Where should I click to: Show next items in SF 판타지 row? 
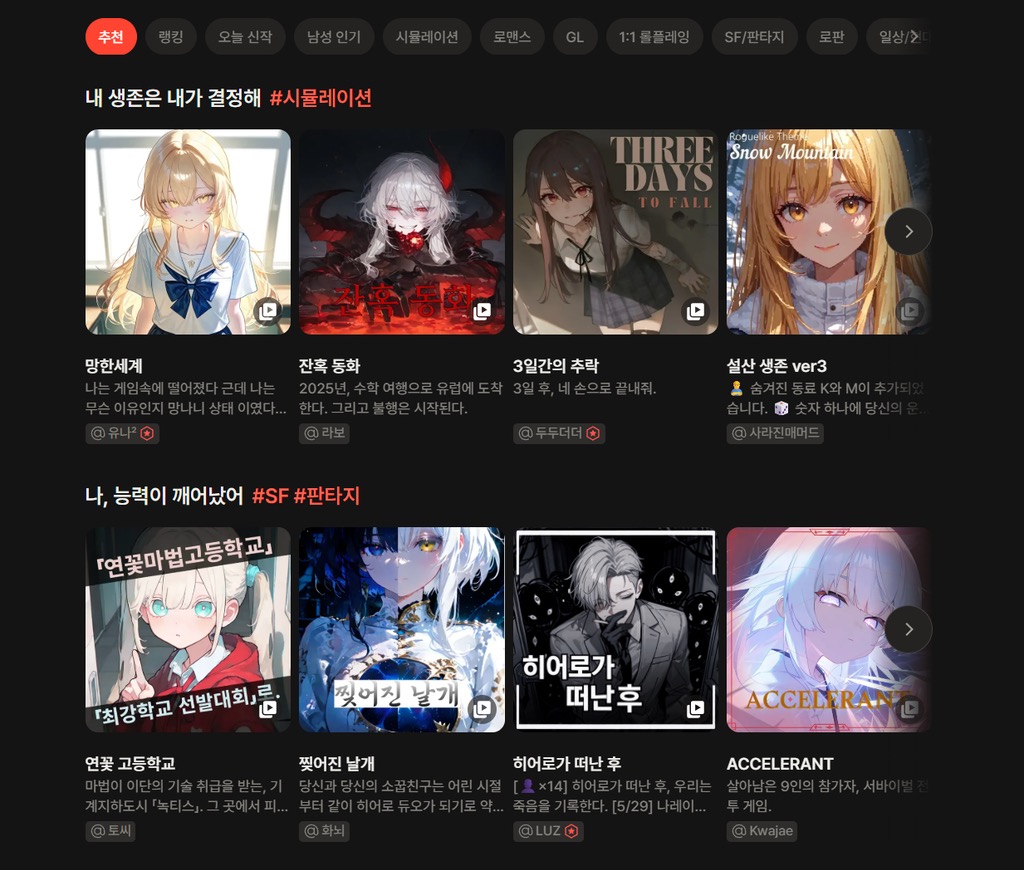pos(908,629)
